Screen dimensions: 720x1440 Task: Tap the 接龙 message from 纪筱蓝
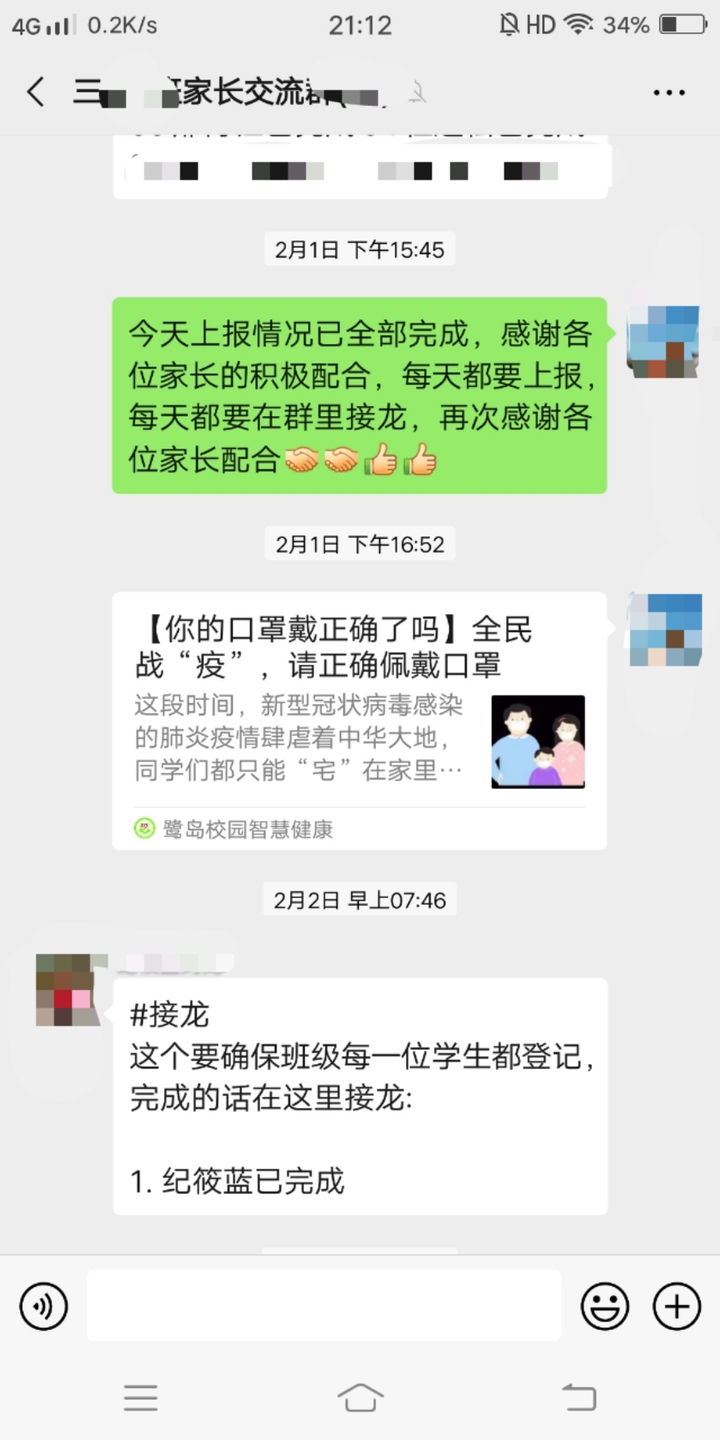359,1095
